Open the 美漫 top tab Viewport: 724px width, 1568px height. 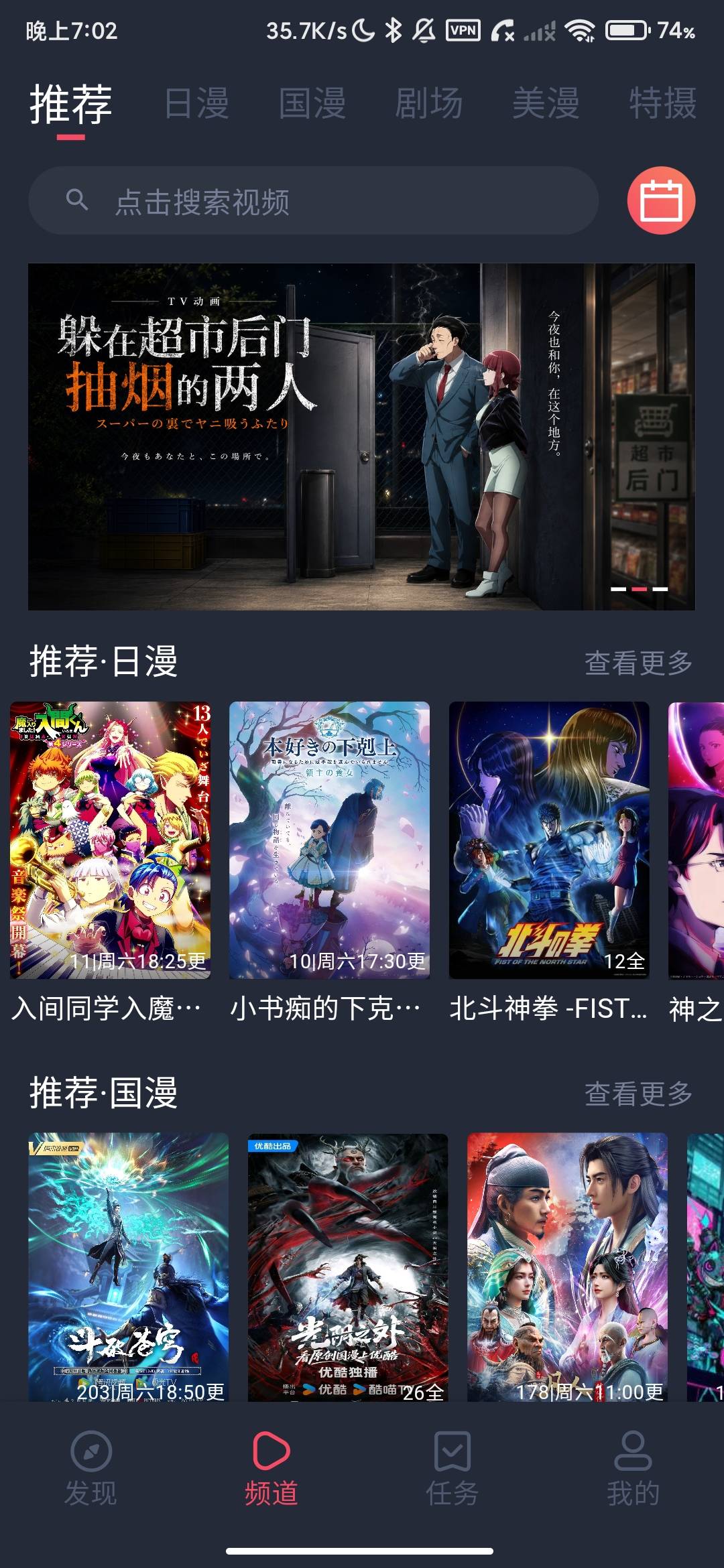point(546,103)
